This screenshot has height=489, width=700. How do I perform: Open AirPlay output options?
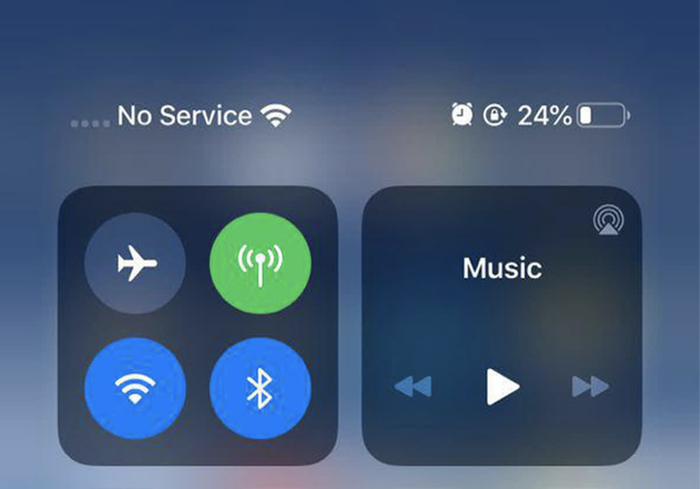606,219
